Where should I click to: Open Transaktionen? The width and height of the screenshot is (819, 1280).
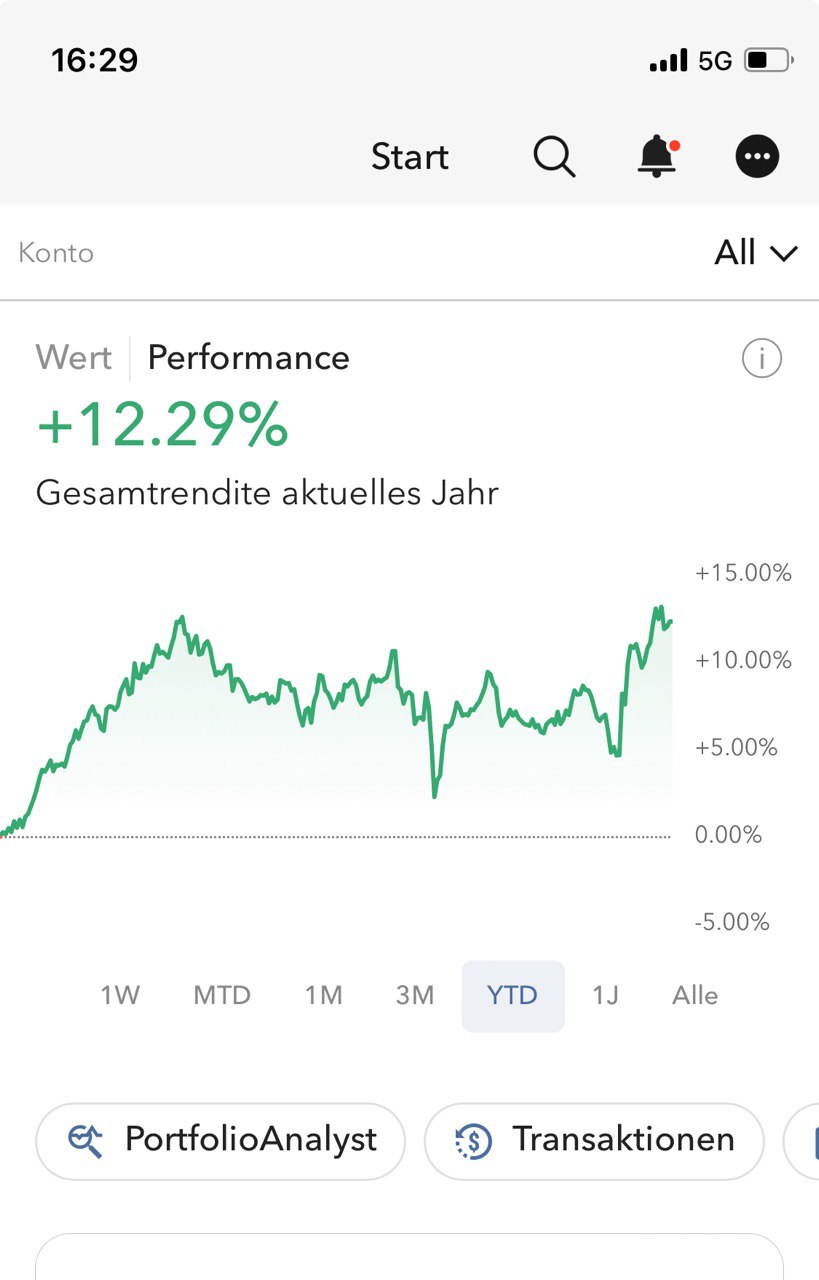(x=594, y=1140)
